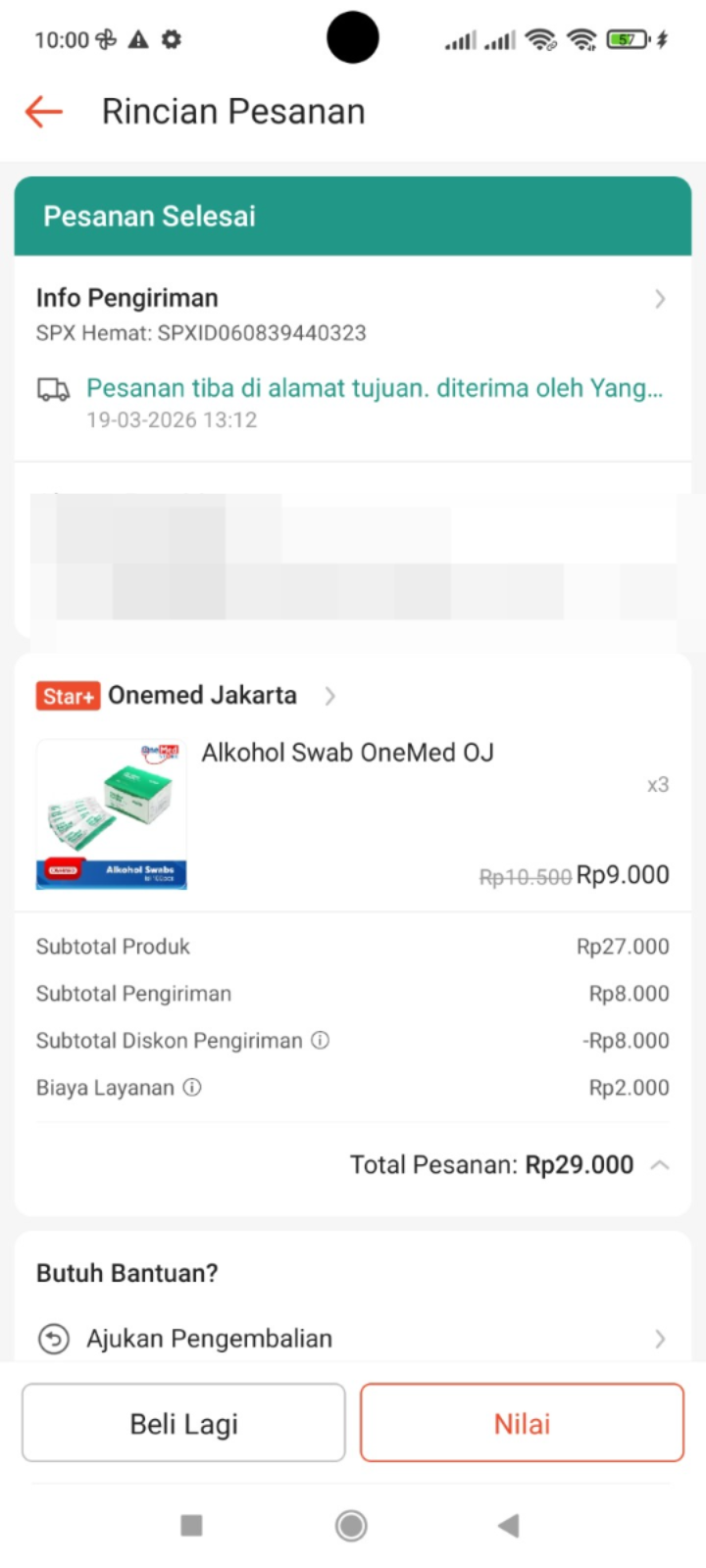The height and width of the screenshot is (1568, 706).
Task: Go to the system home screen
Action: pyautogui.click(x=351, y=1525)
